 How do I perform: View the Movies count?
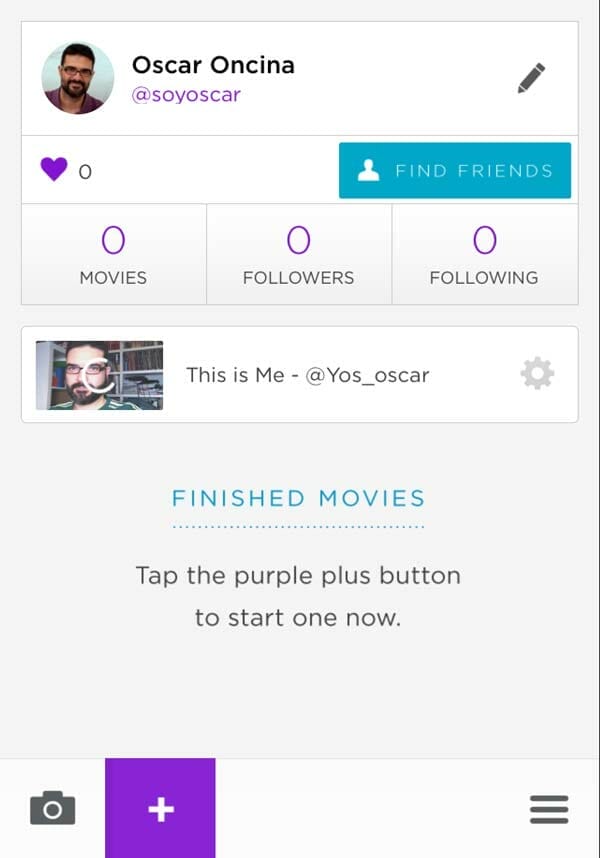click(x=113, y=254)
